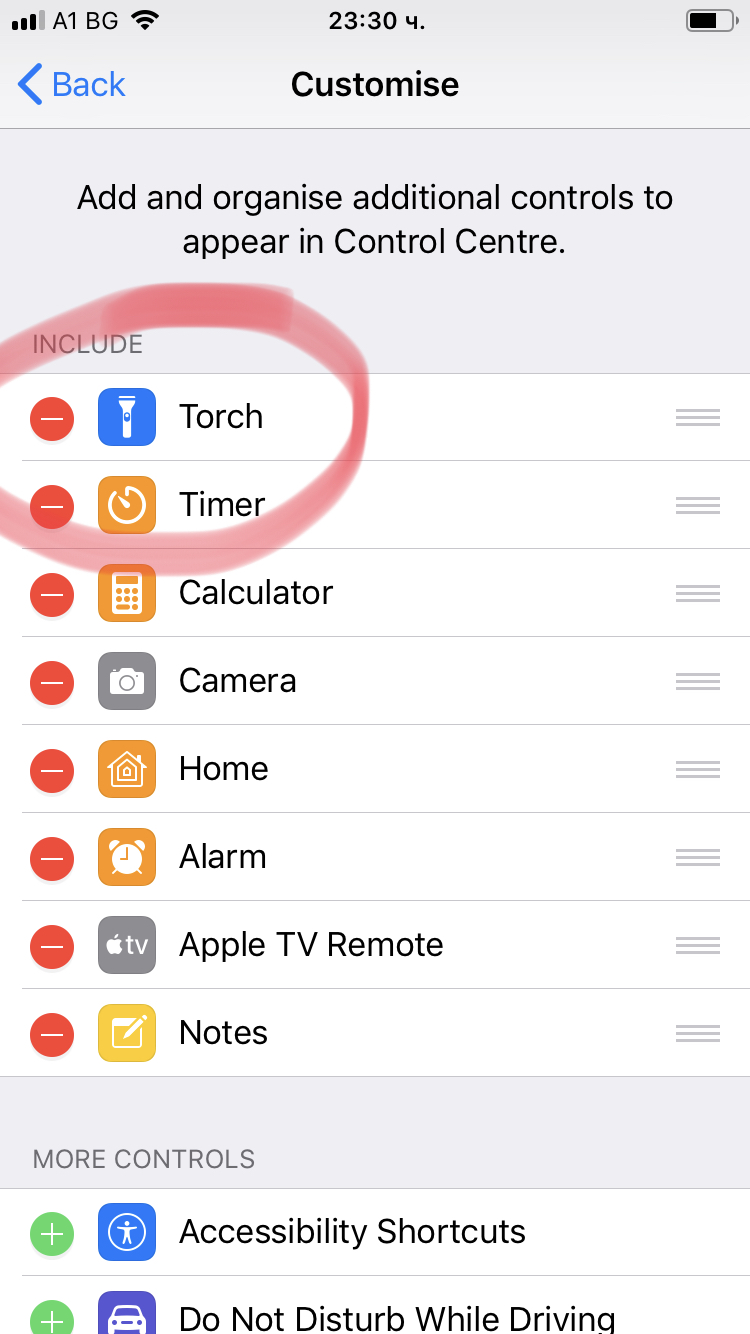Remove Timer from Control Centre
Viewport: 750px width, 1334px height.
(52, 506)
